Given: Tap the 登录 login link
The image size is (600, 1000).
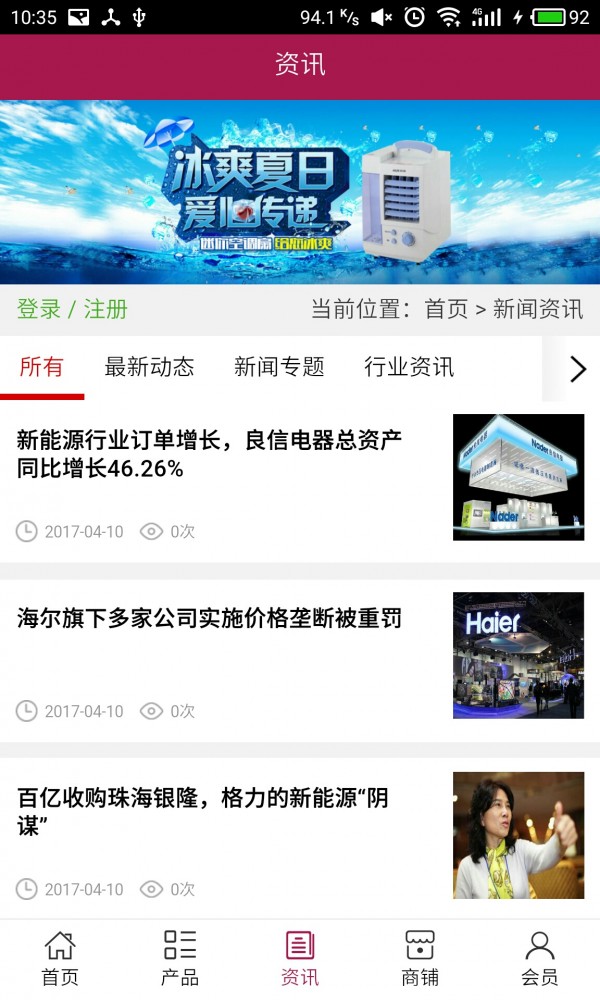Looking at the screenshot, I should tap(39, 309).
